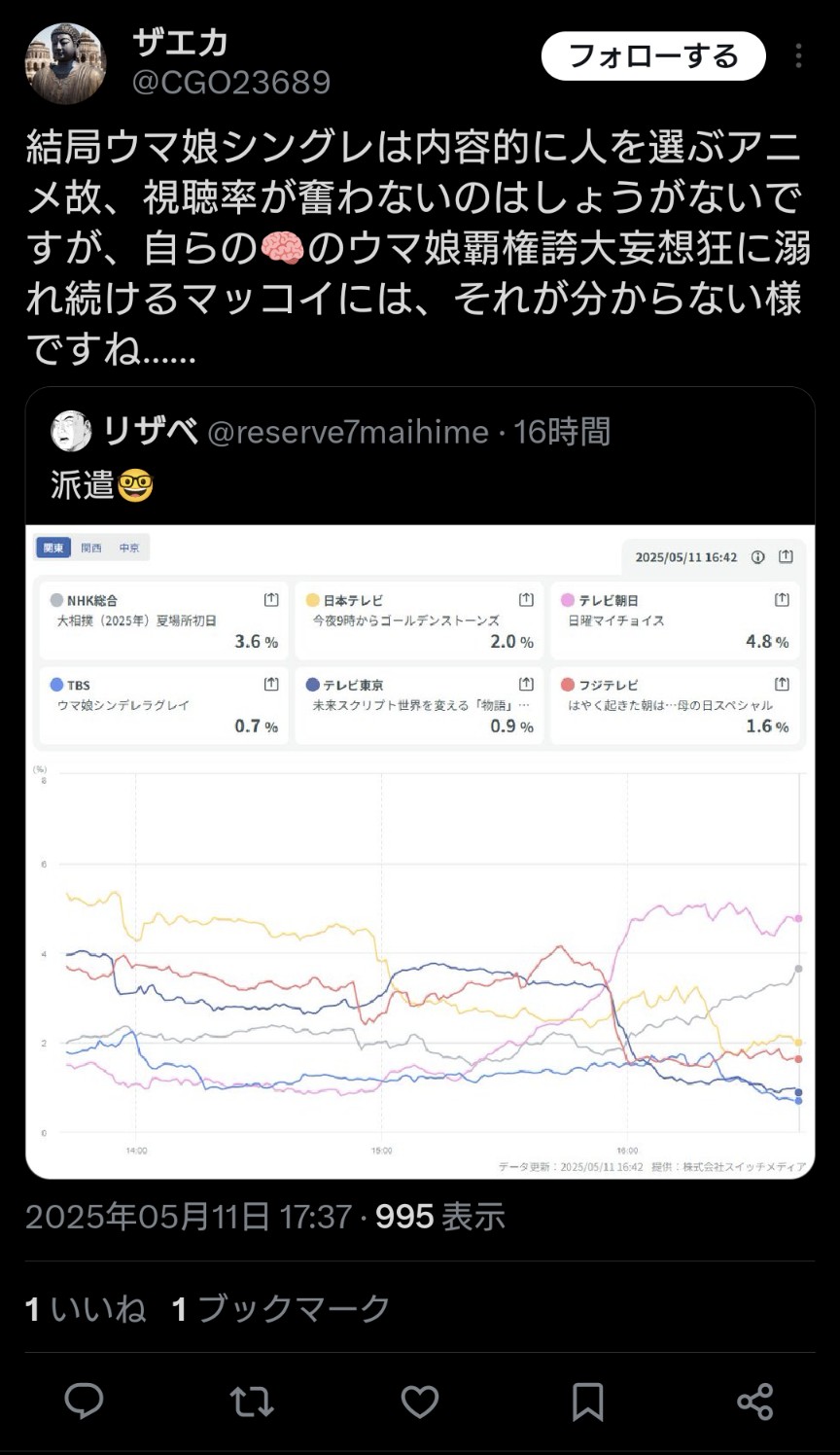Repost this post
The height and width of the screenshot is (1455, 840).
[252, 1402]
